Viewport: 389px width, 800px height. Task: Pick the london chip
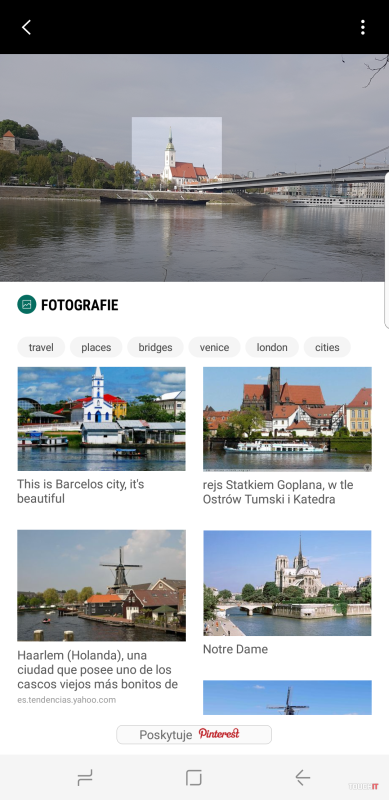click(272, 347)
